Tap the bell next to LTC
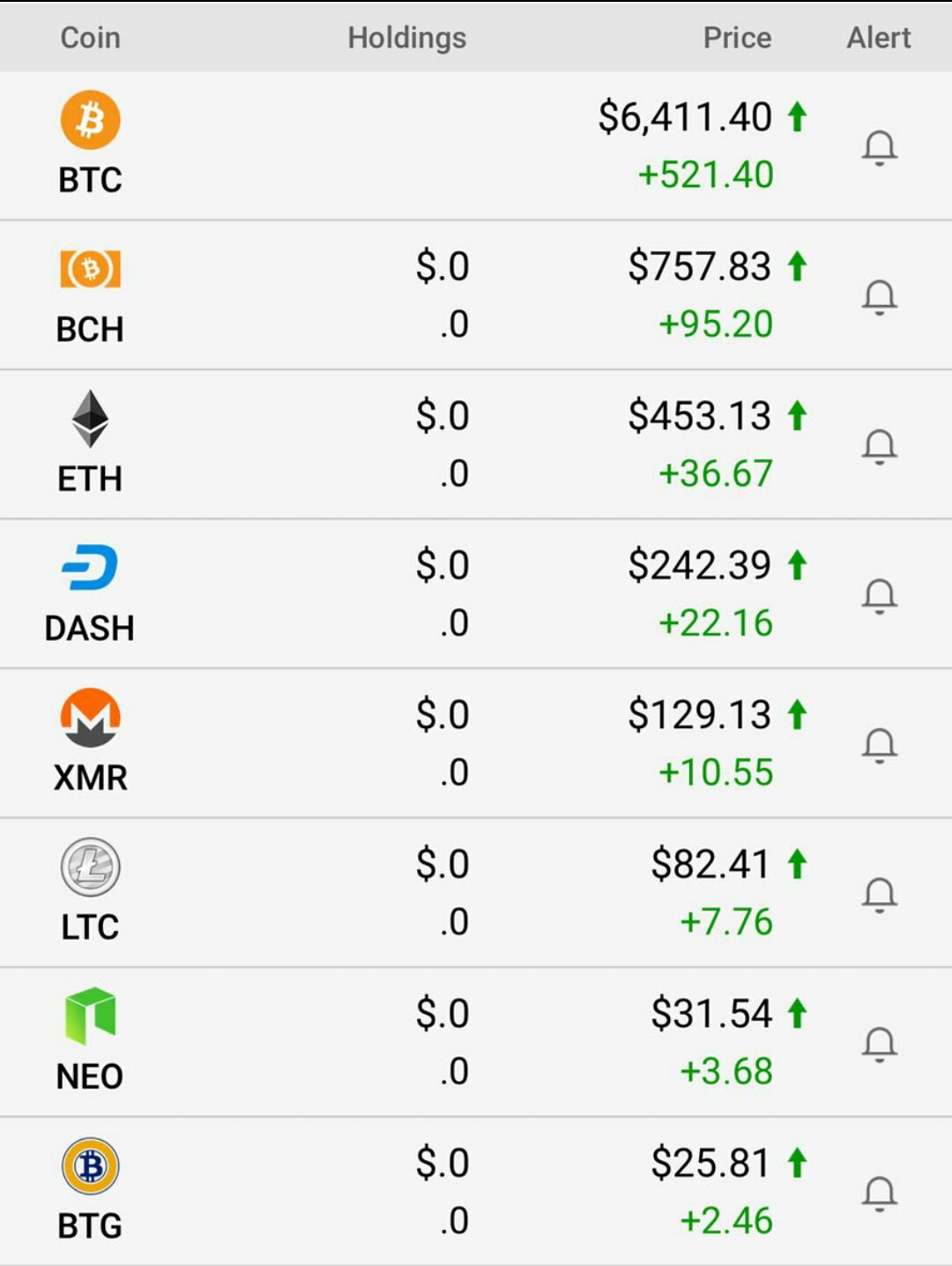Screen dimensions: 952x1266 879,895
